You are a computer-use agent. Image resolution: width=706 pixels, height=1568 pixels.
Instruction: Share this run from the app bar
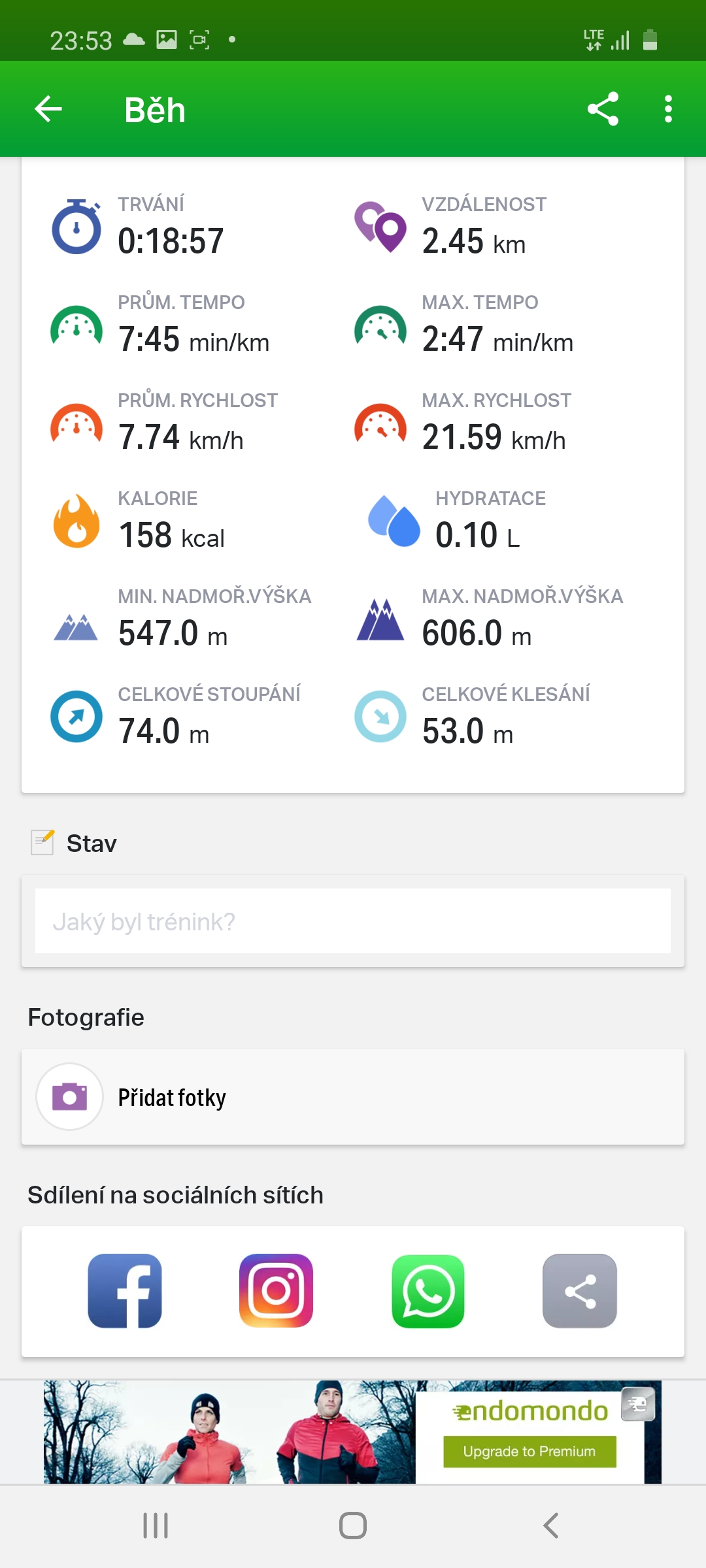point(603,109)
